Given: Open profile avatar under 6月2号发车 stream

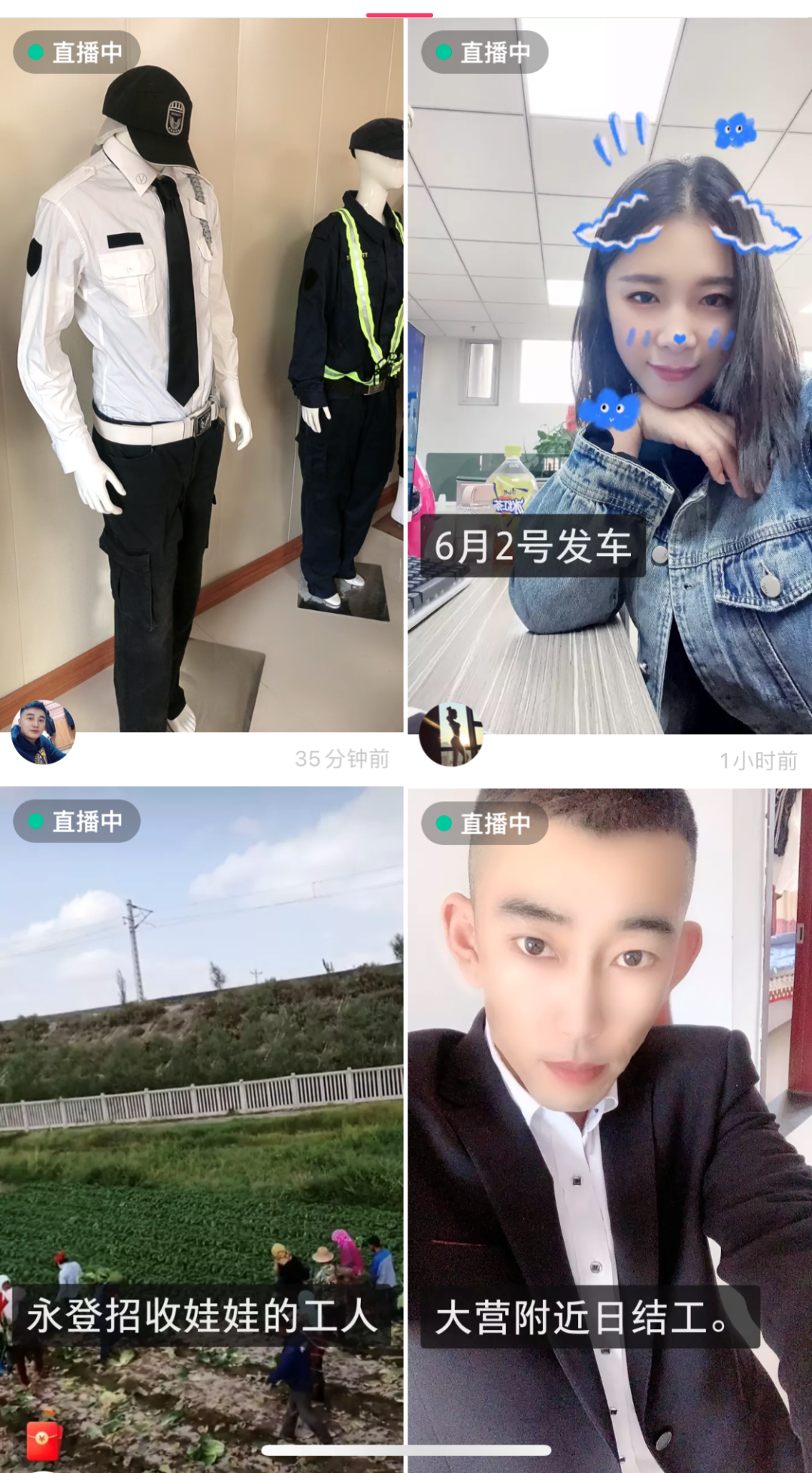Looking at the screenshot, I should point(450,735).
